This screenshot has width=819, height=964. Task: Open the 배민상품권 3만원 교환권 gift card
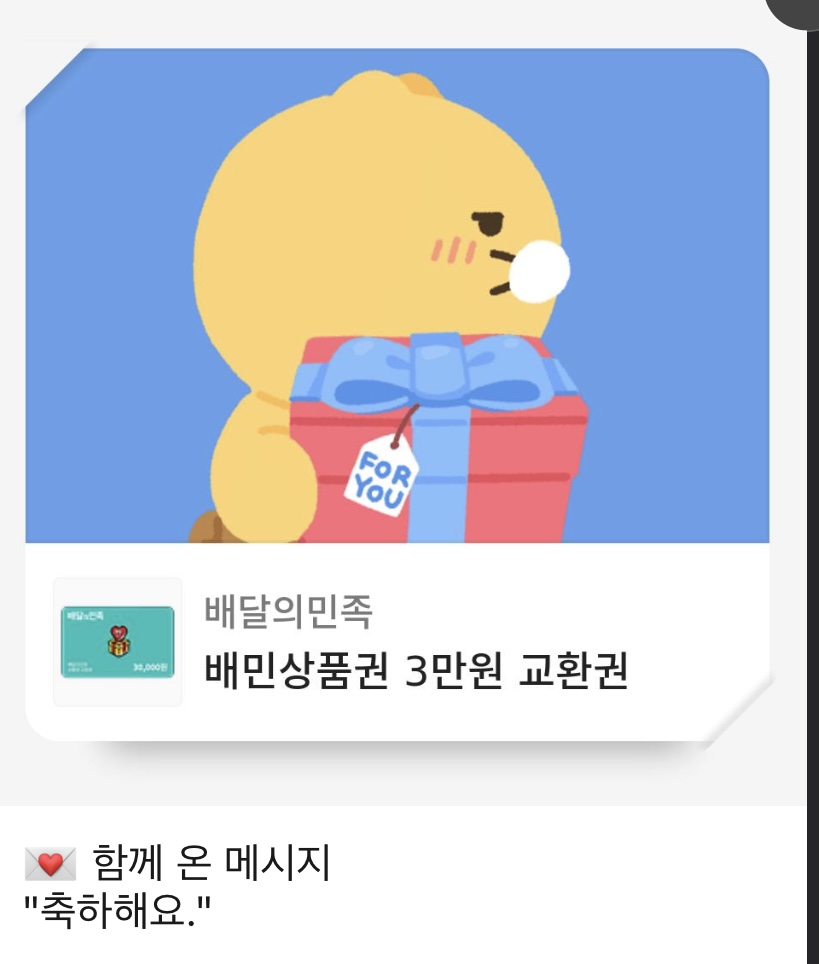(x=416, y=671)
